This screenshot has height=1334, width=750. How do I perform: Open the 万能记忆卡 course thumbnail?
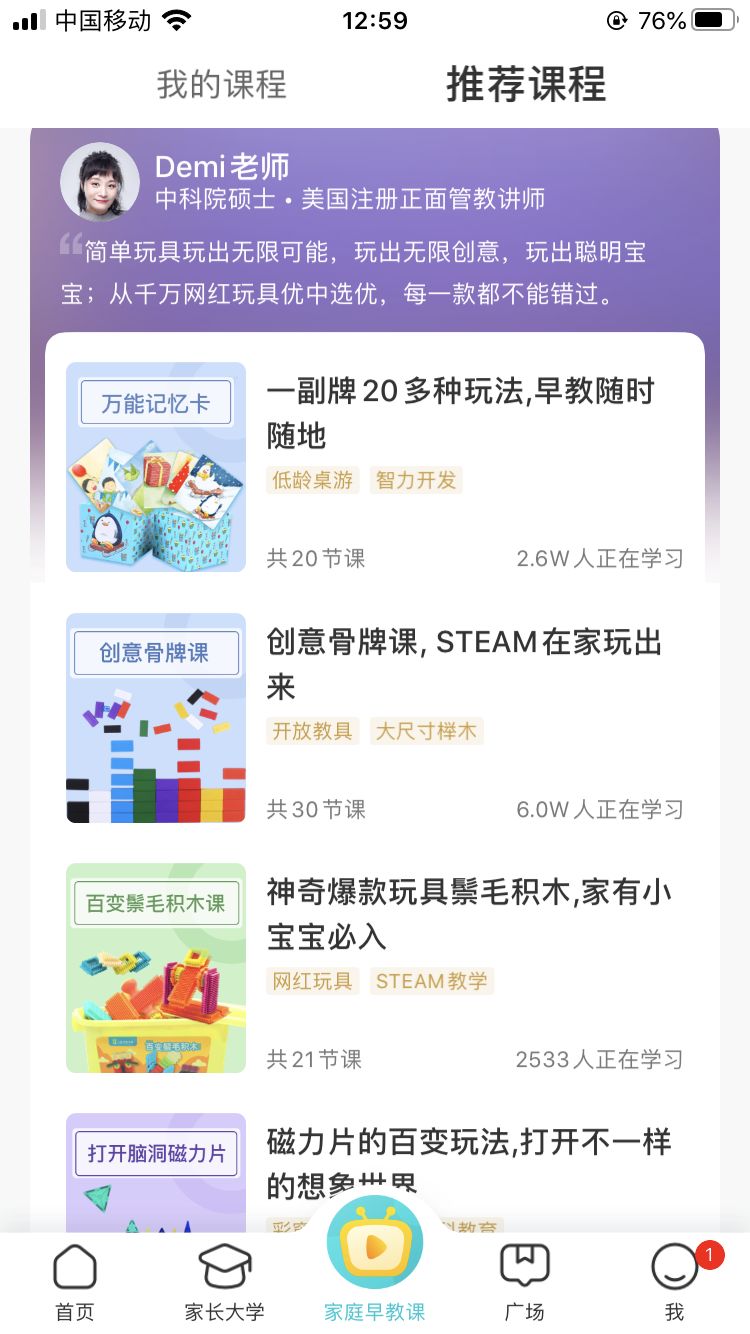tap(155, 466)
